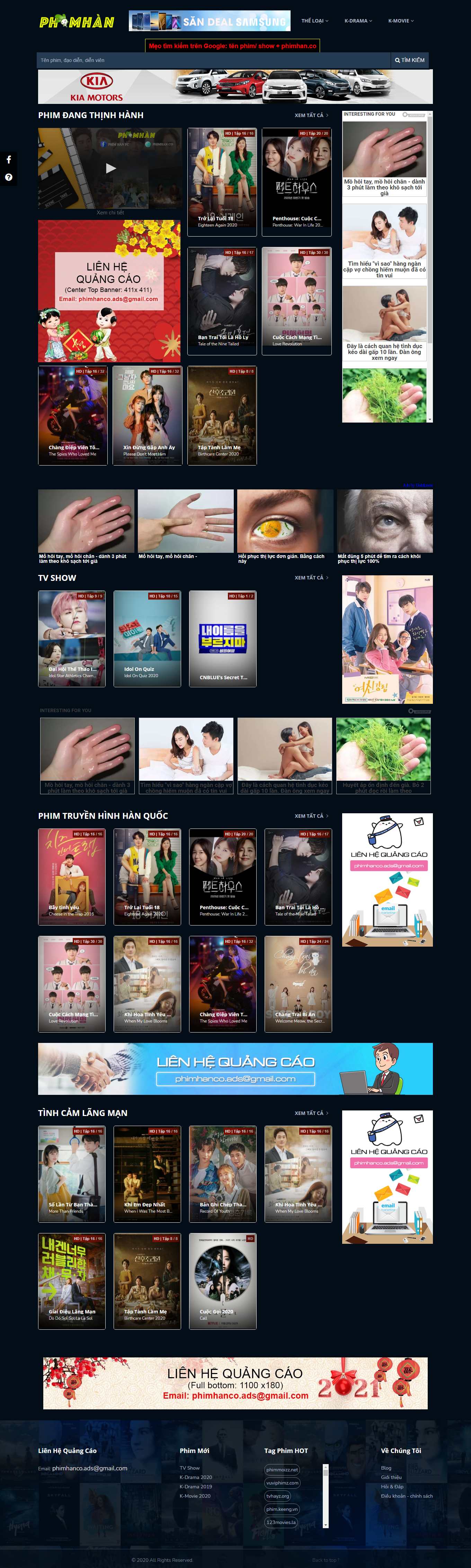View all in Phim Đang Thịnh Hành
The height and width of the screenshot is (1568, 471).
pyautogui.click(x=311, y=115)
